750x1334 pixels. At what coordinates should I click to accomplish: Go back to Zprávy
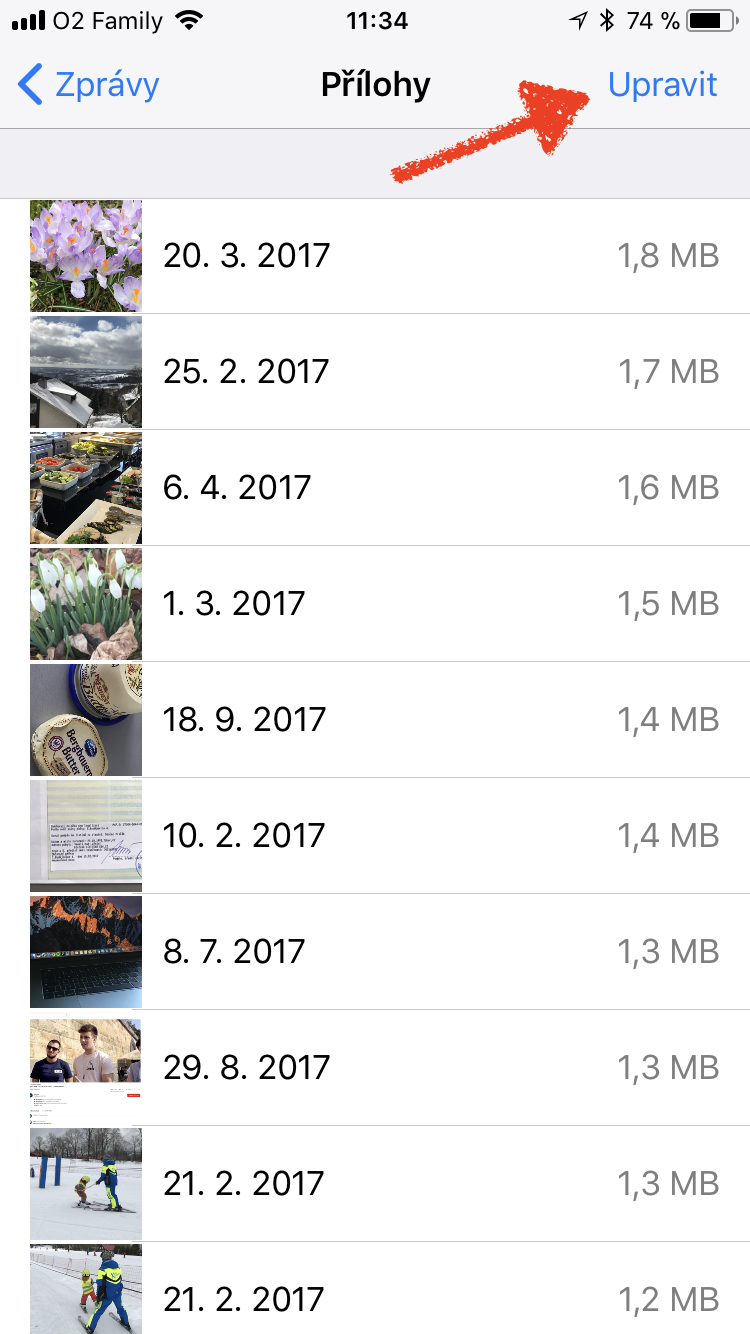(90, 85)
